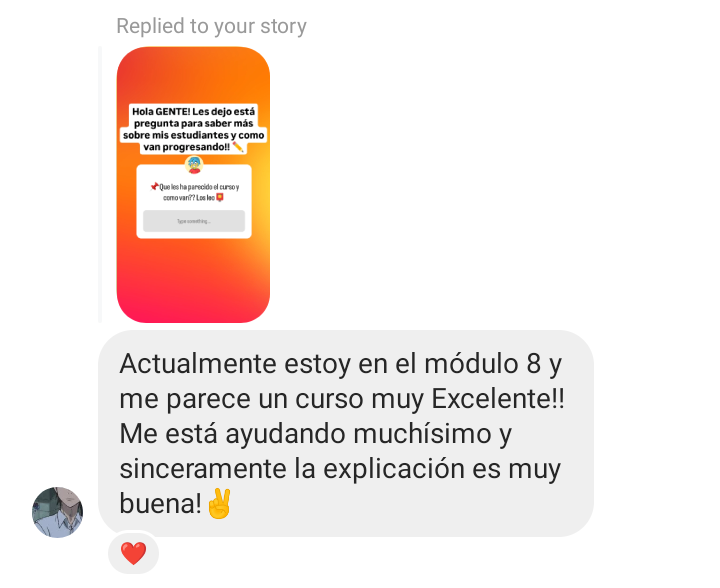Tap the heart reaction under the message
The image size is (720, 588).
[x=133, y=553]
